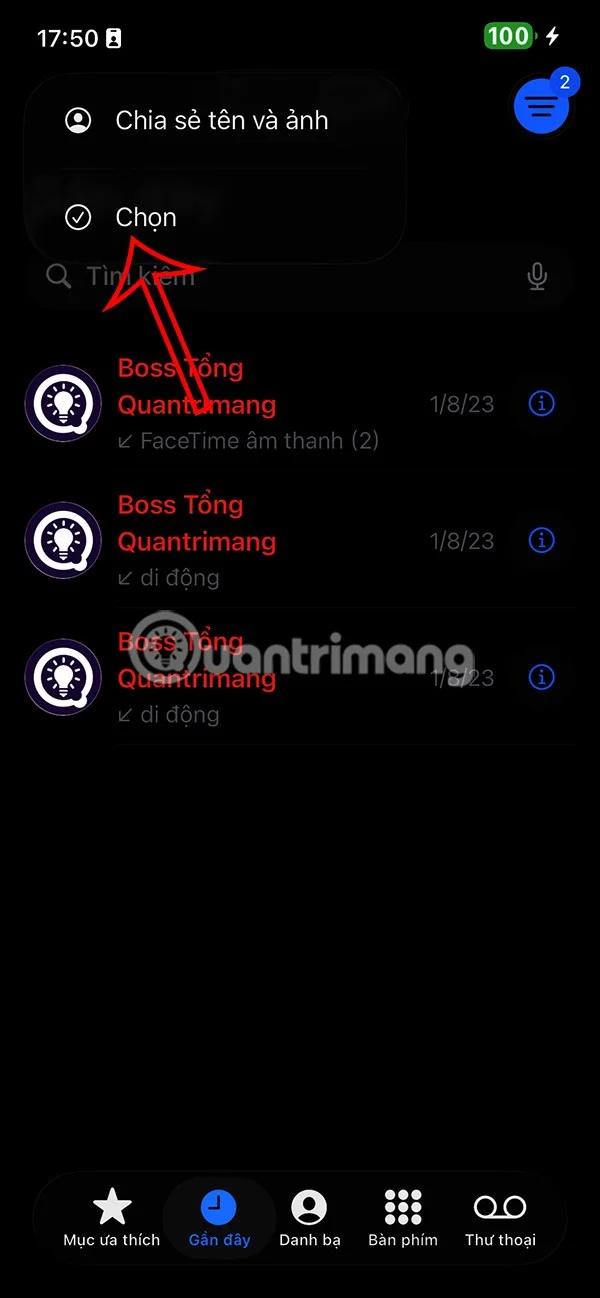Image resolution: width=600 pixels, height=1298 pixels.
Task: Choose the 'Chọn' menu option
Action: pyautogui.click(x=145, y=217)
